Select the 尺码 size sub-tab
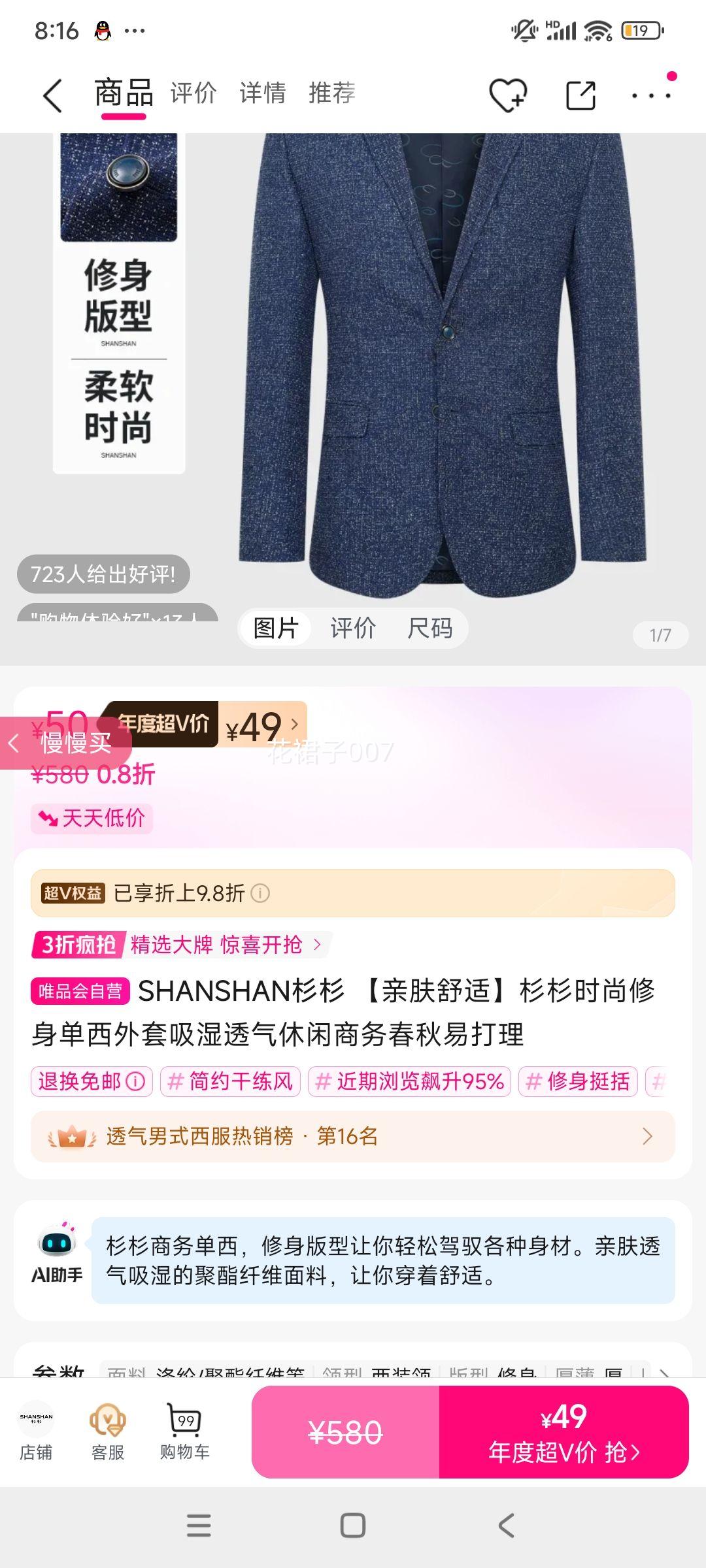 point(429,627)
